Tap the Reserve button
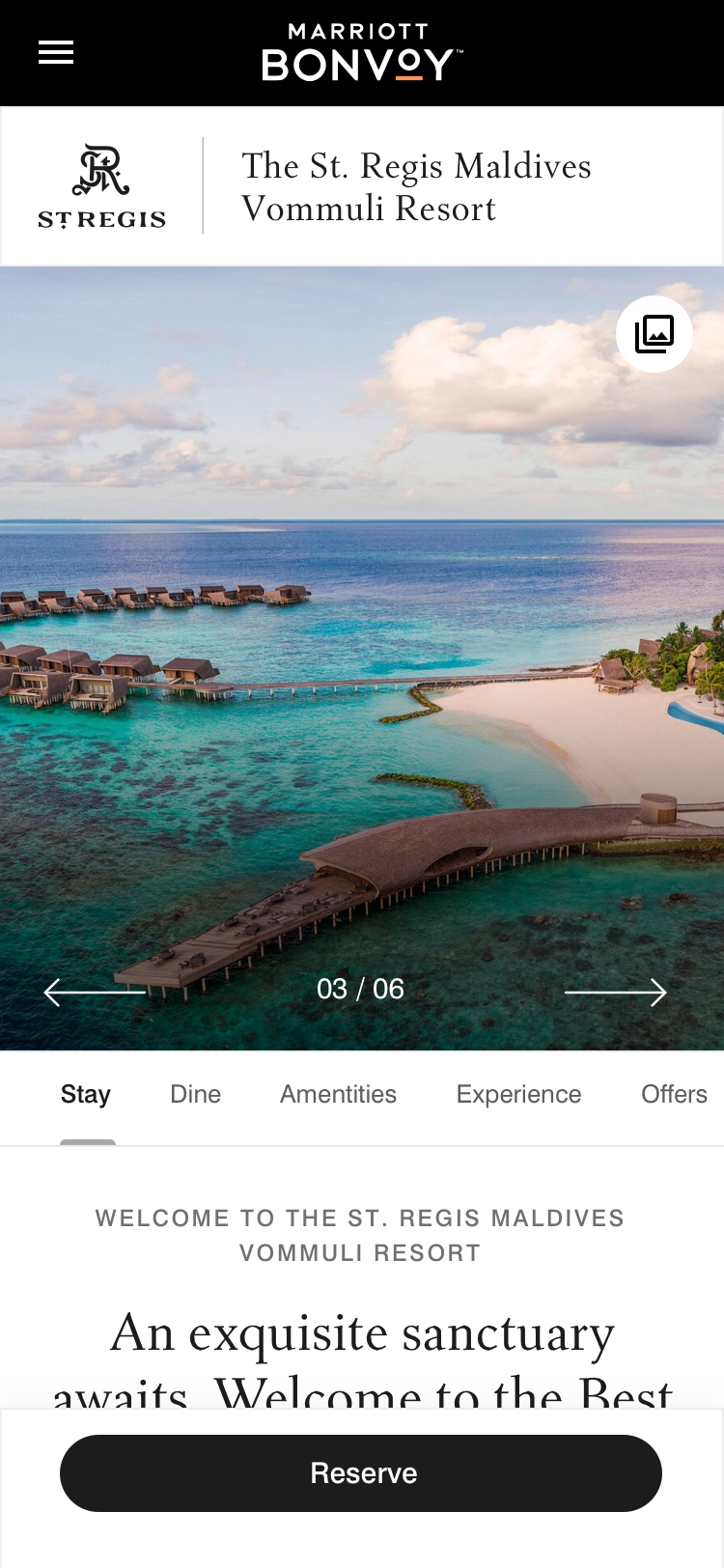The width and height of the screenshot is (724, 1568). point(361,1473)
